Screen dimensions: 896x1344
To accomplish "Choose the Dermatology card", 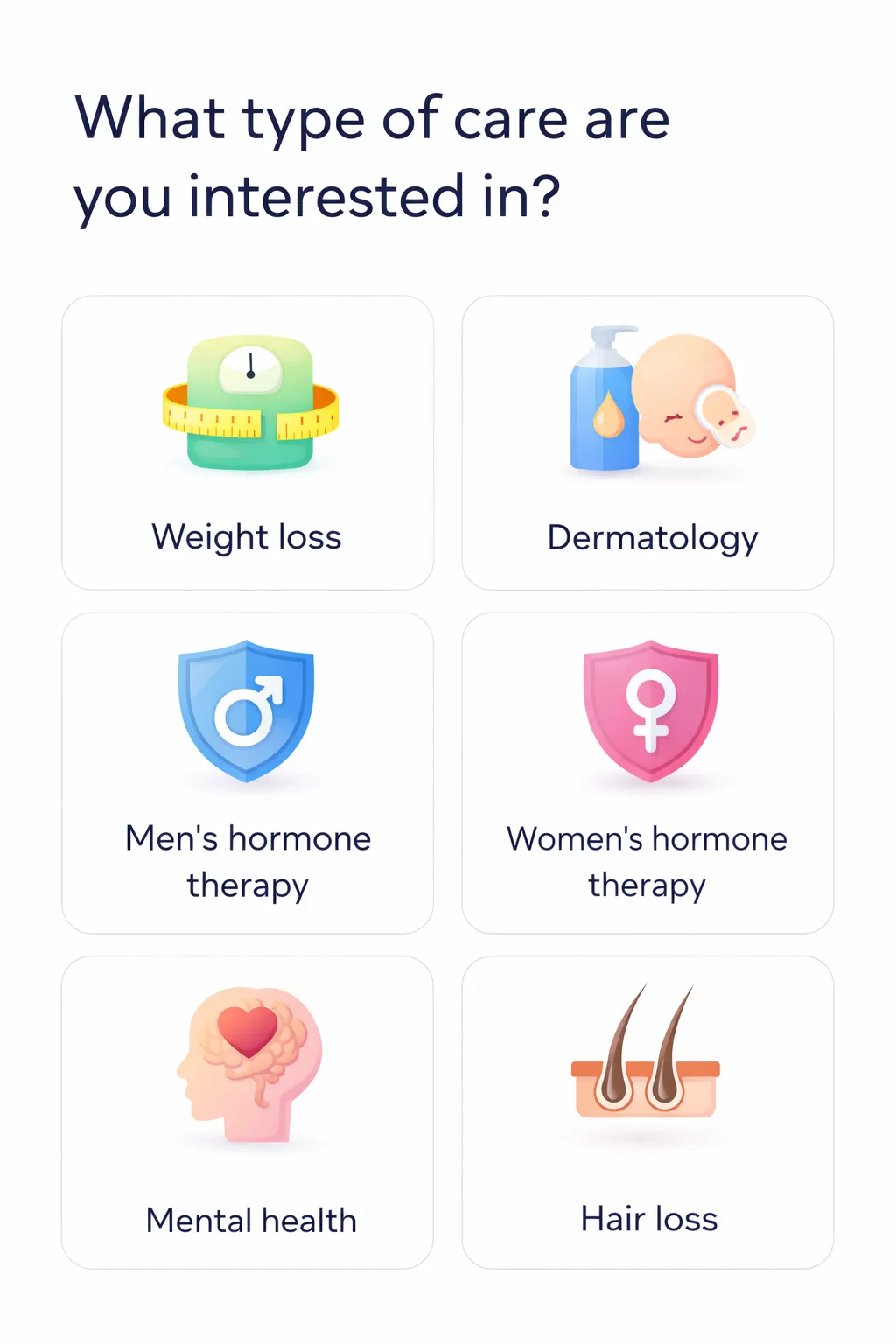I will (x=647, y=443).
